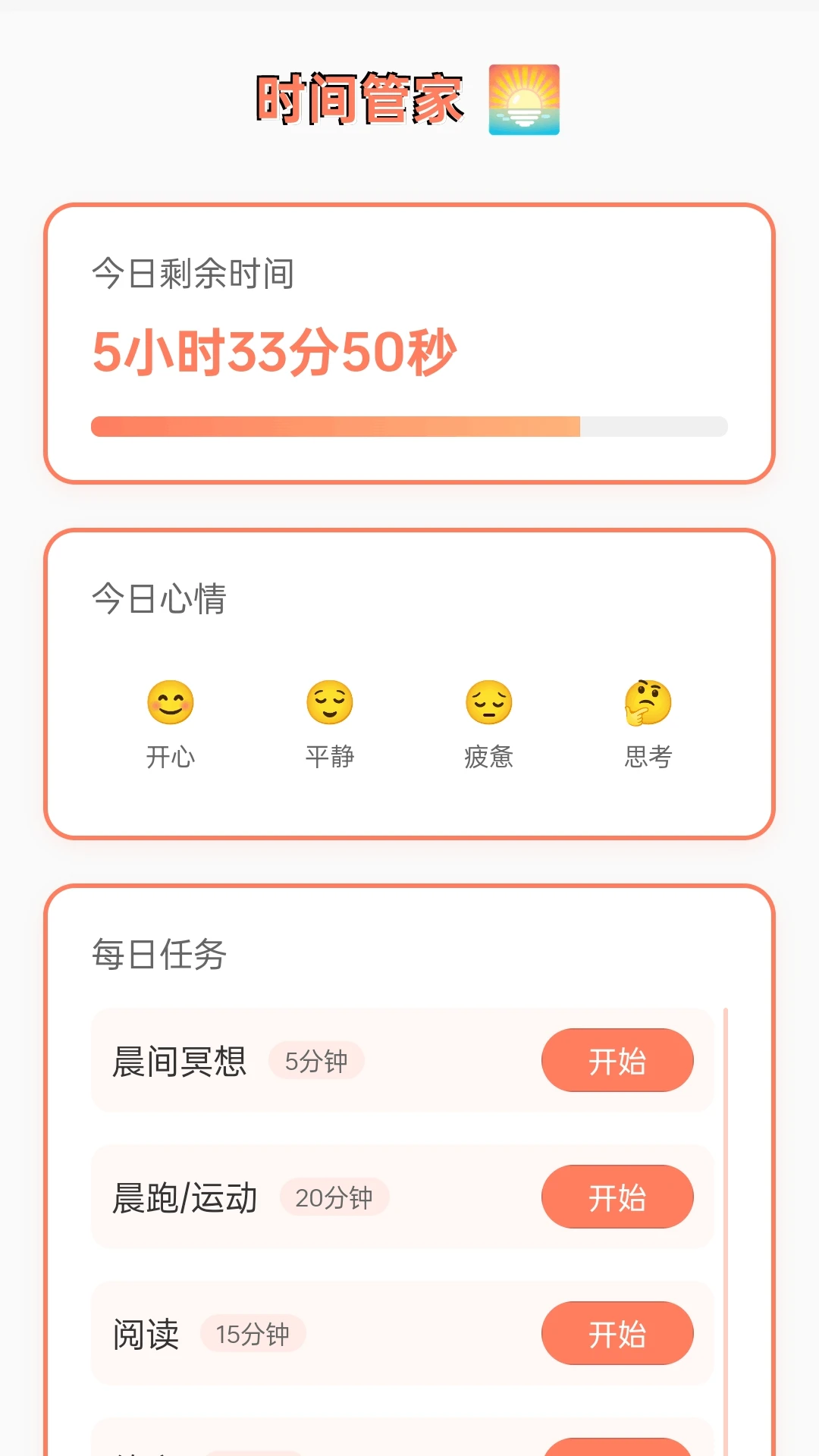Start the 晨间冥想 meditation task
The image size is (819, 1456).
pos(617,1062)
